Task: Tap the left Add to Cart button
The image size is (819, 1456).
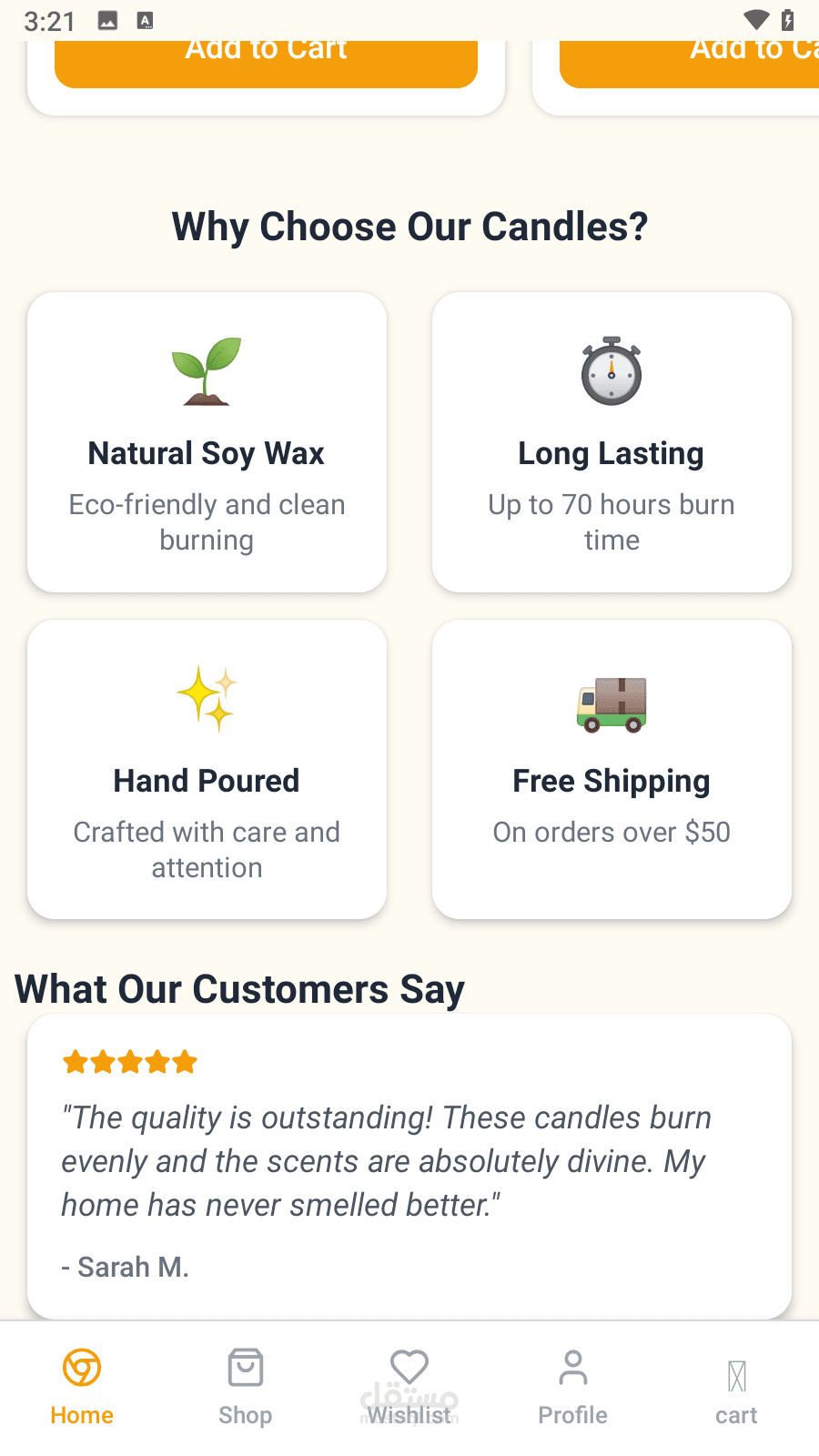Action: (x=266, y=62)
